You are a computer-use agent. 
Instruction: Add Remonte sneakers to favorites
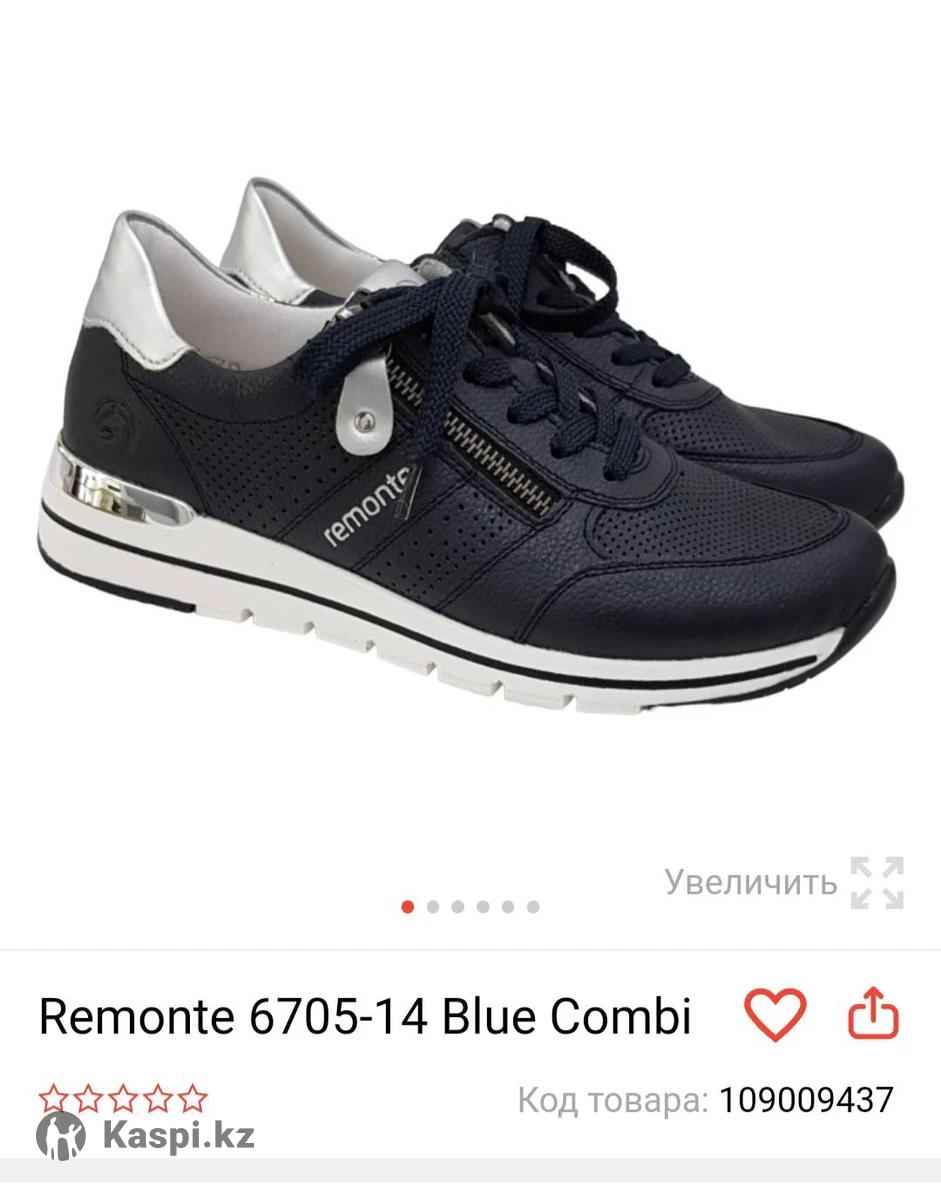coord(775,1015)
